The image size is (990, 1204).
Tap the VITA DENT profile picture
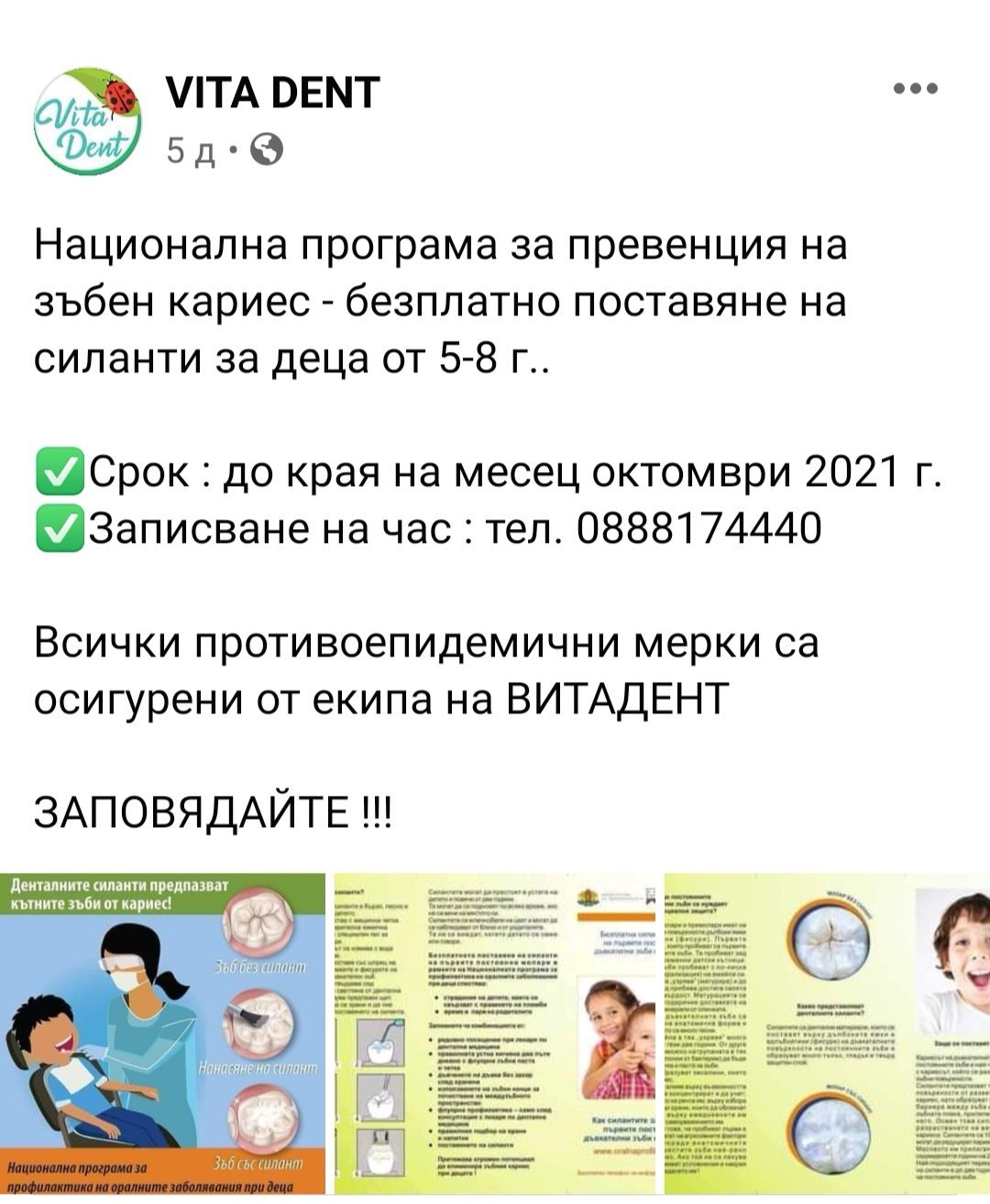coord(90,119)
